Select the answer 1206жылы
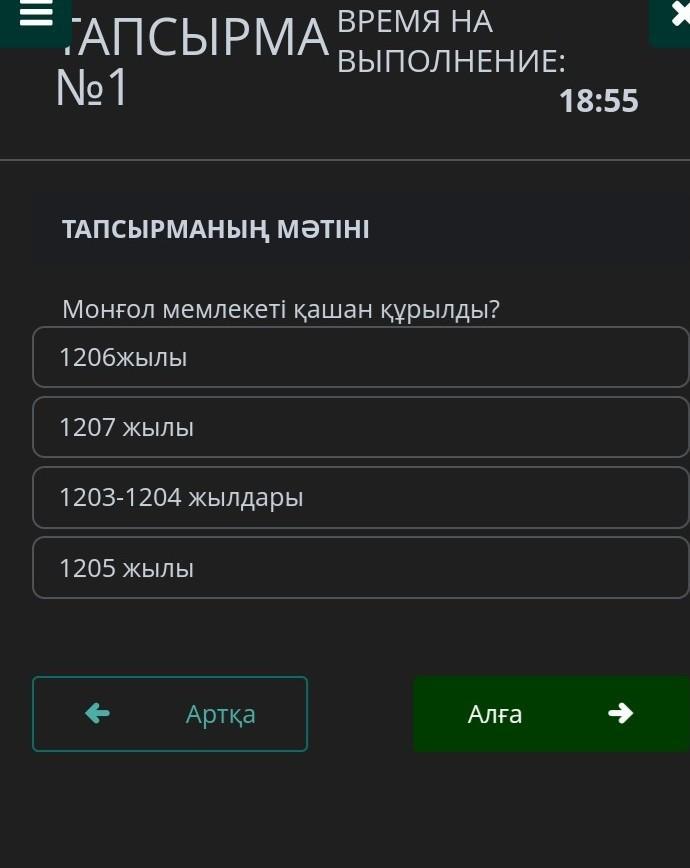This screenshot has height=868, width=690. click(x=360, y=357)
